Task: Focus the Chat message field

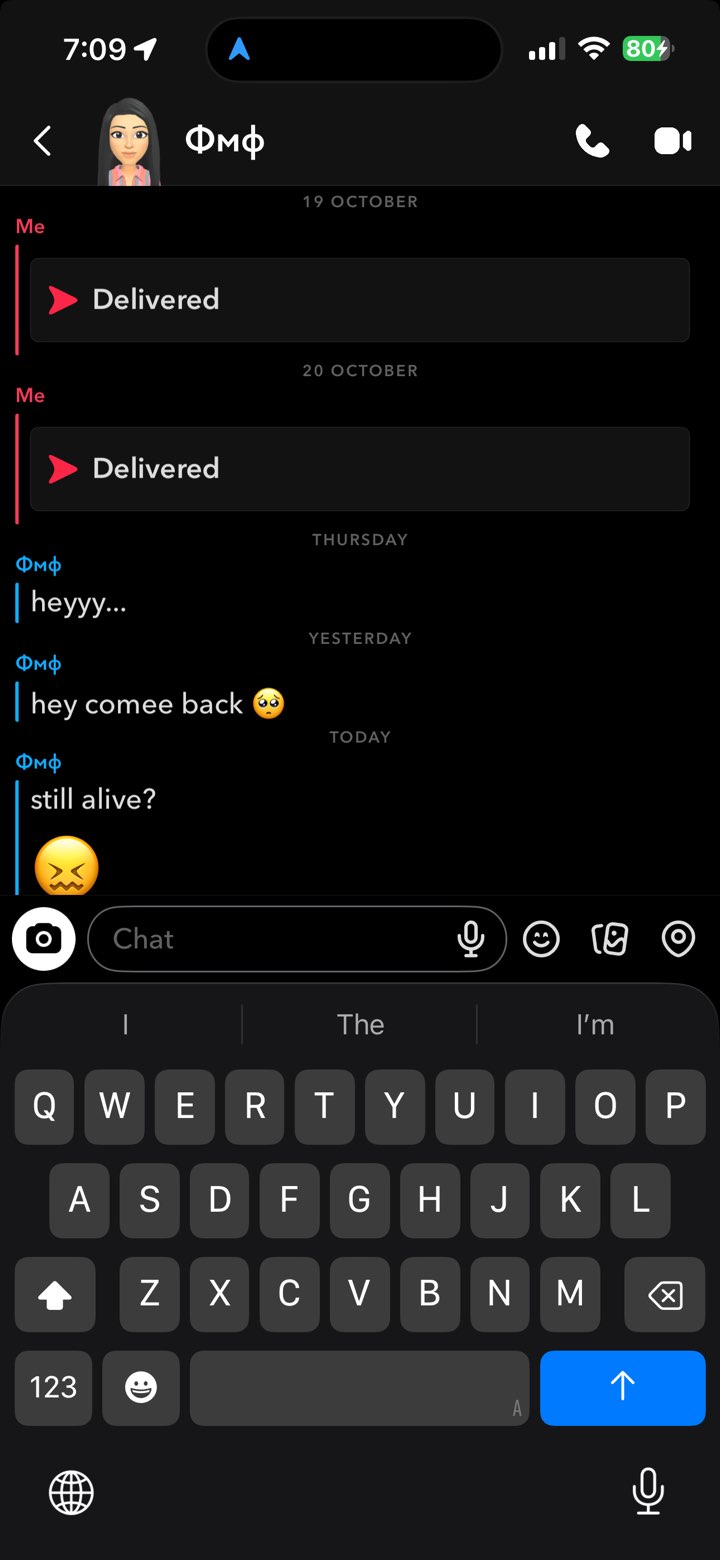Action: click(x=270, y=939)
